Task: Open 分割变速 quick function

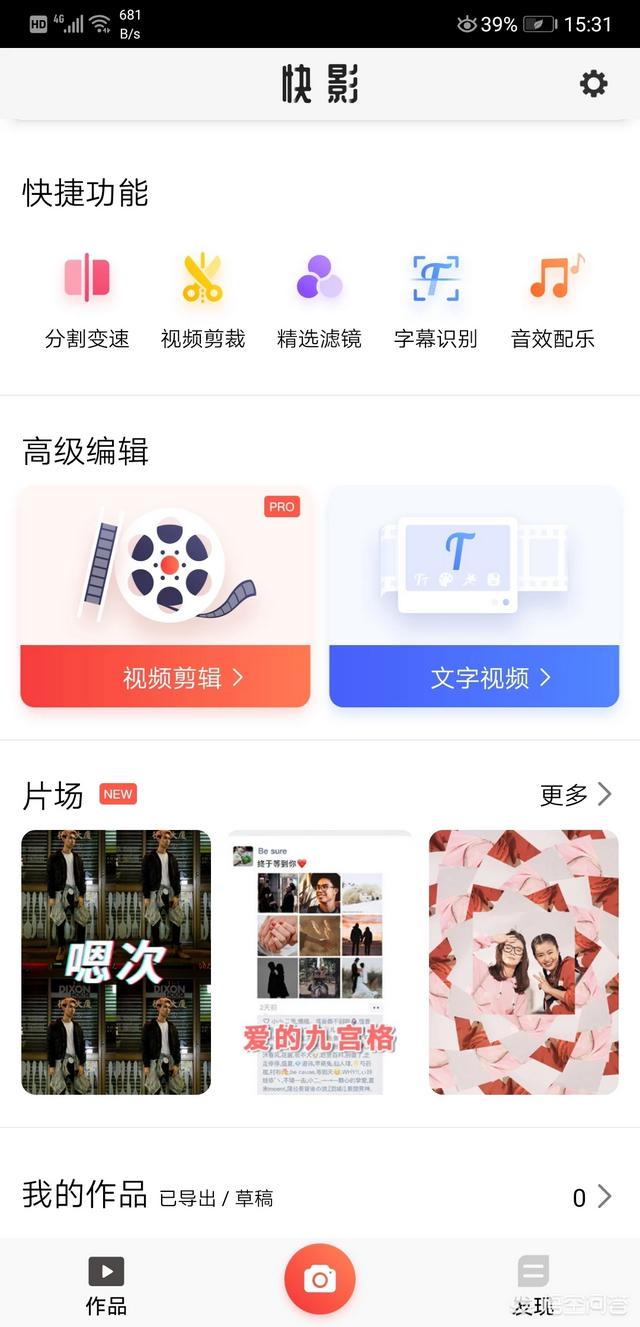Action: click(87, 299)
